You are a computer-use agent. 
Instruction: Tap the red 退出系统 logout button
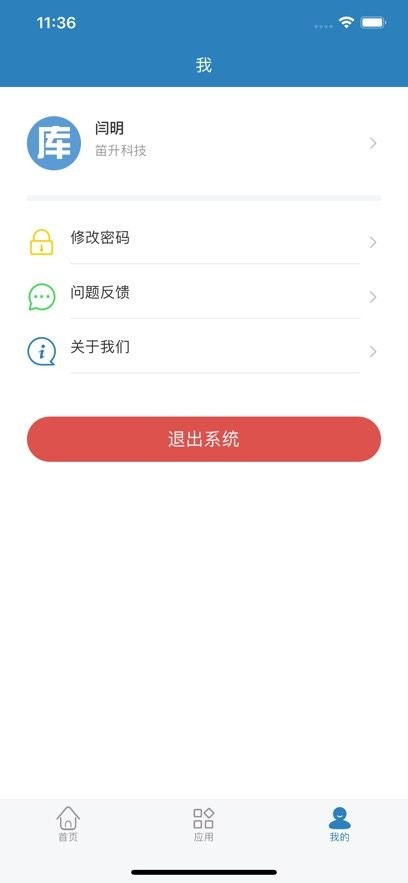click(204, 439)
